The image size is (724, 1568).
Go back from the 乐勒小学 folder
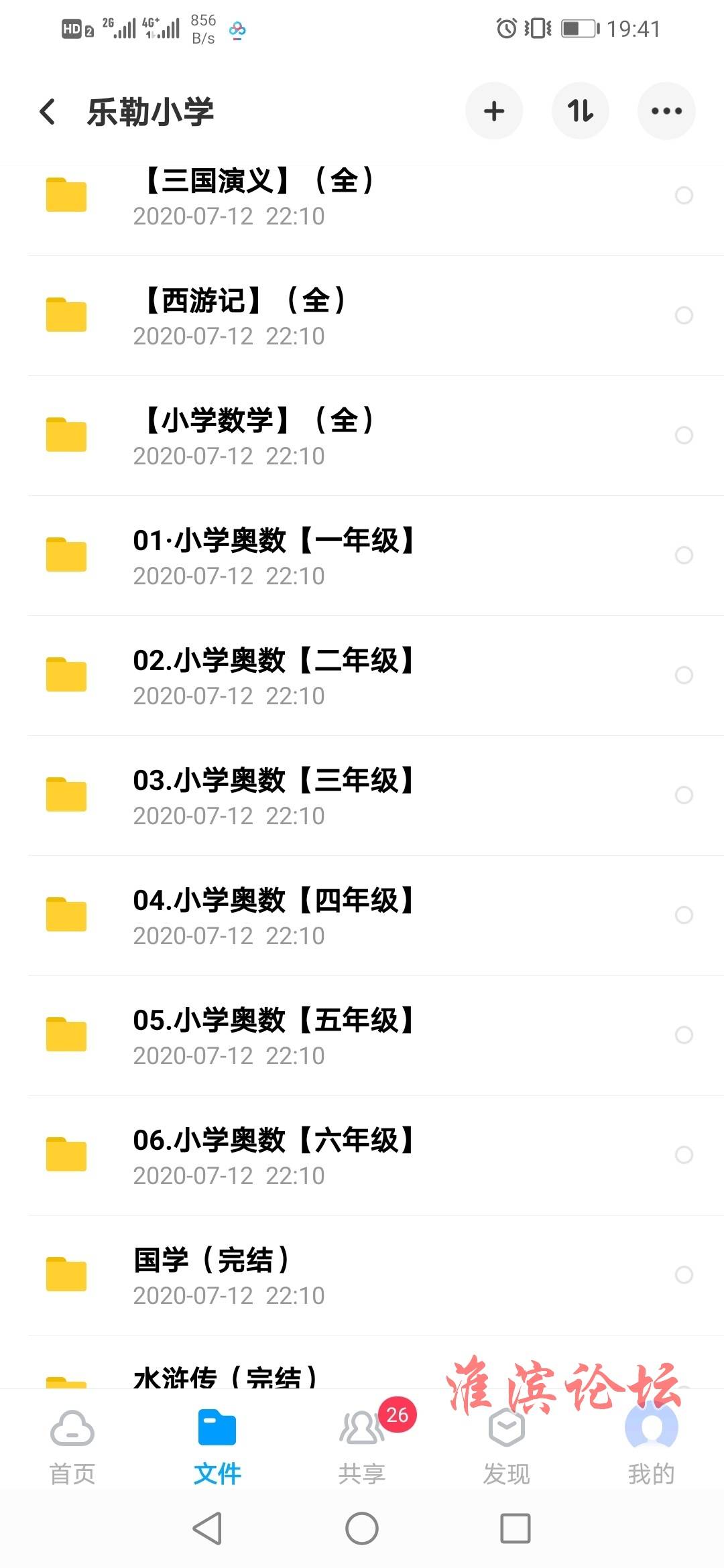coord(48,111)
